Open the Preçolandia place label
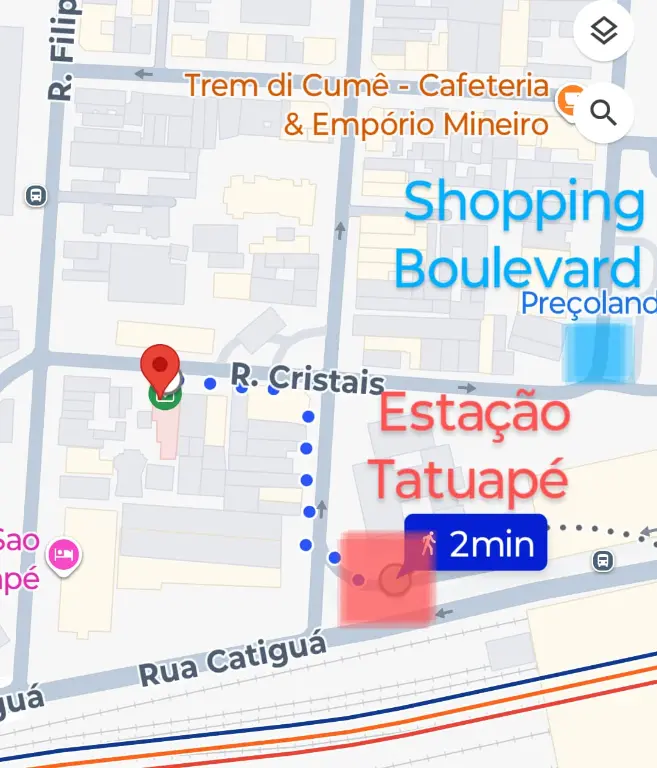This screenshot has width=657, height=768. [x=590, y=303]
